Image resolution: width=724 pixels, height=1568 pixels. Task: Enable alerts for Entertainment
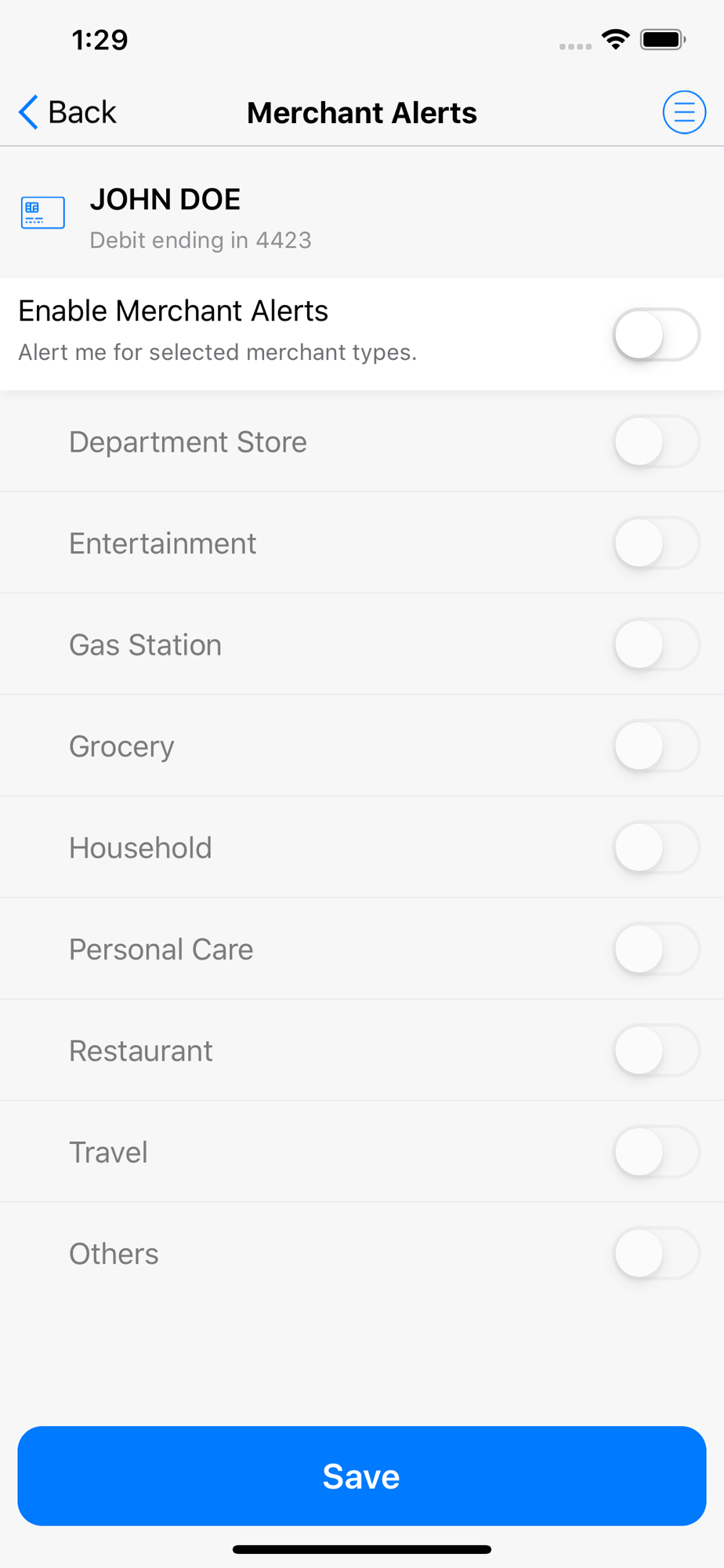pyautogui.click(x=657, y=543)
